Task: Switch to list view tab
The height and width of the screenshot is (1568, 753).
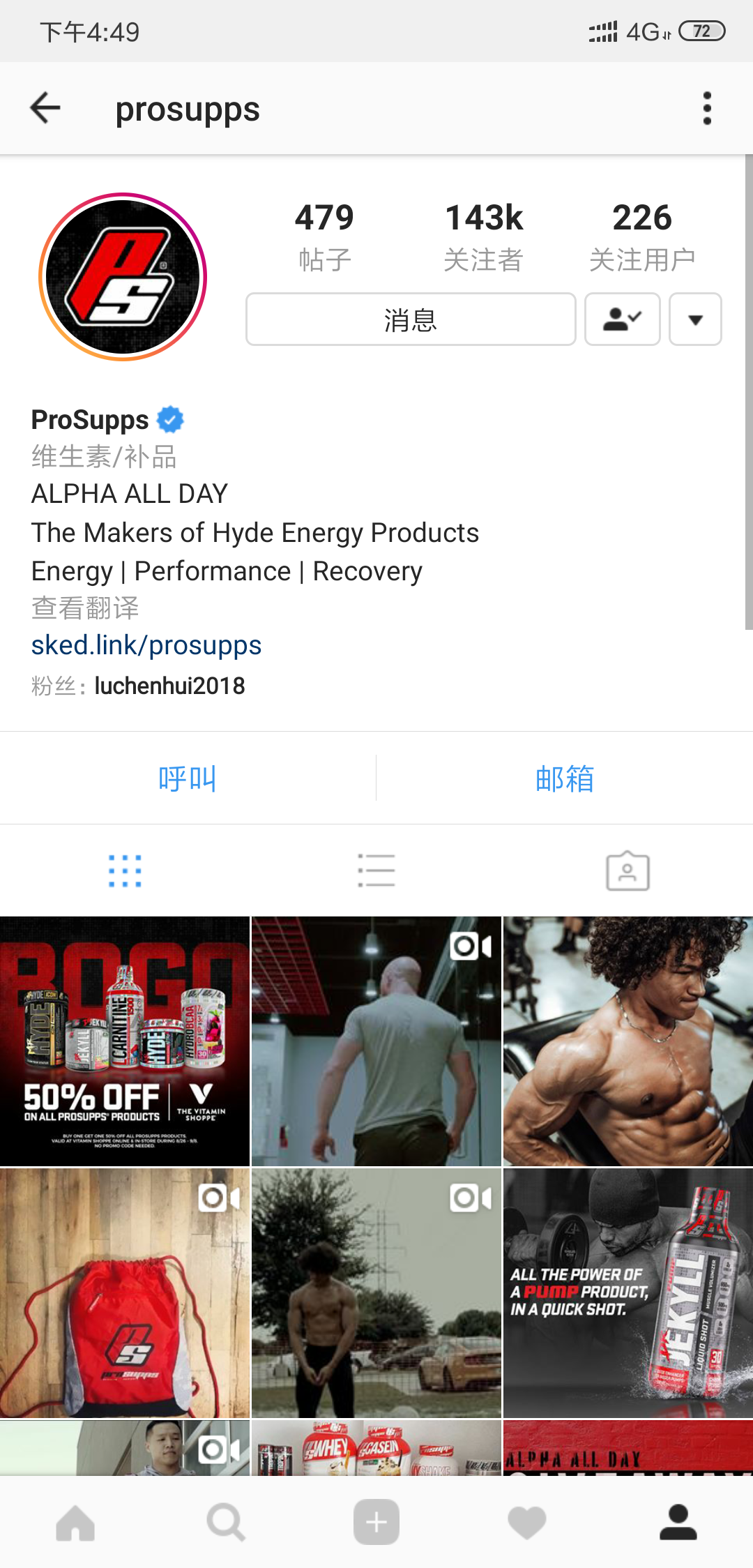Action: (x=376, y=871)
